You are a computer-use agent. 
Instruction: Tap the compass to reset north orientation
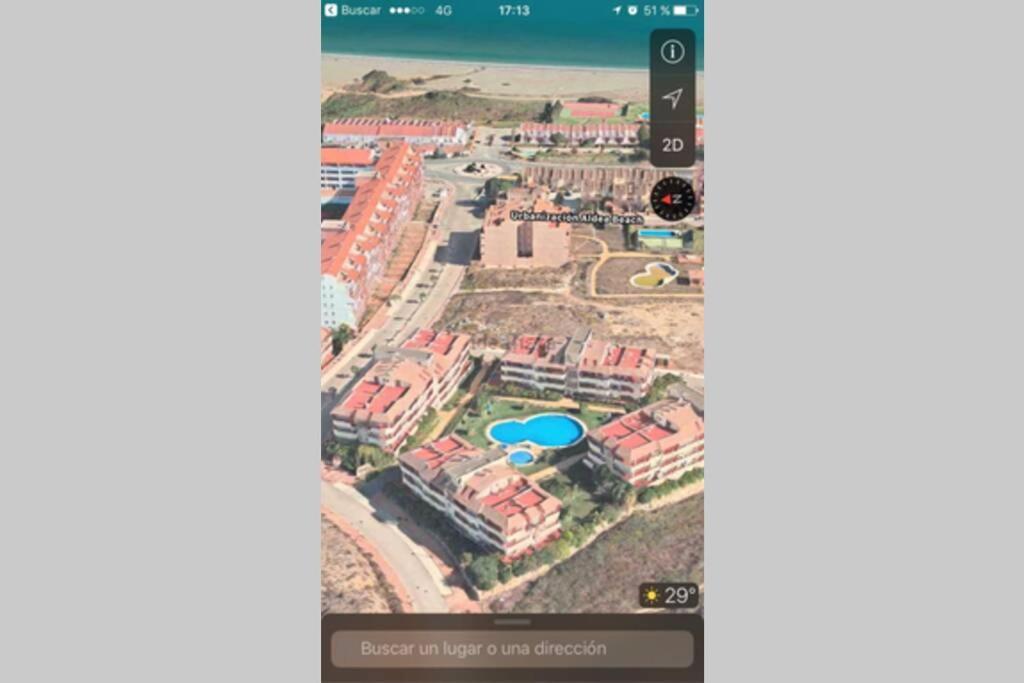pyautogui.click(x=672, y=199)
